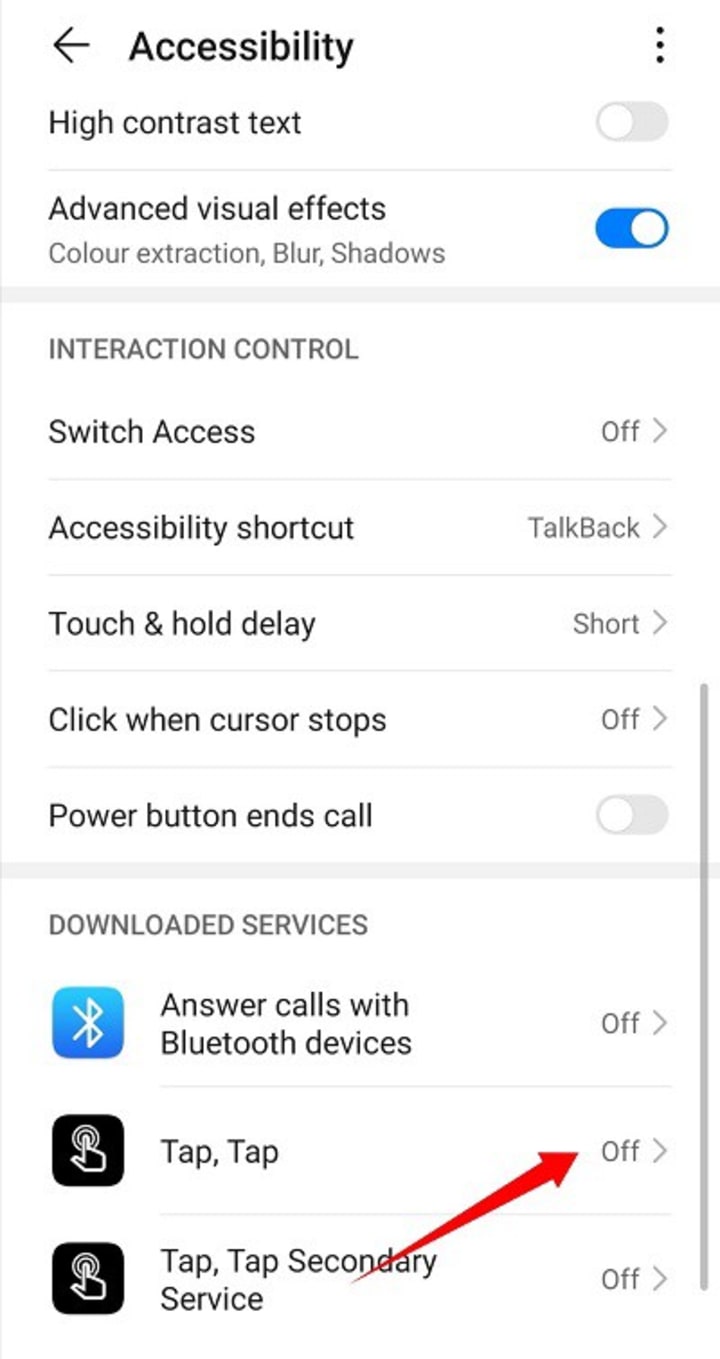Go back from Accessibility settings

point(71,46)
